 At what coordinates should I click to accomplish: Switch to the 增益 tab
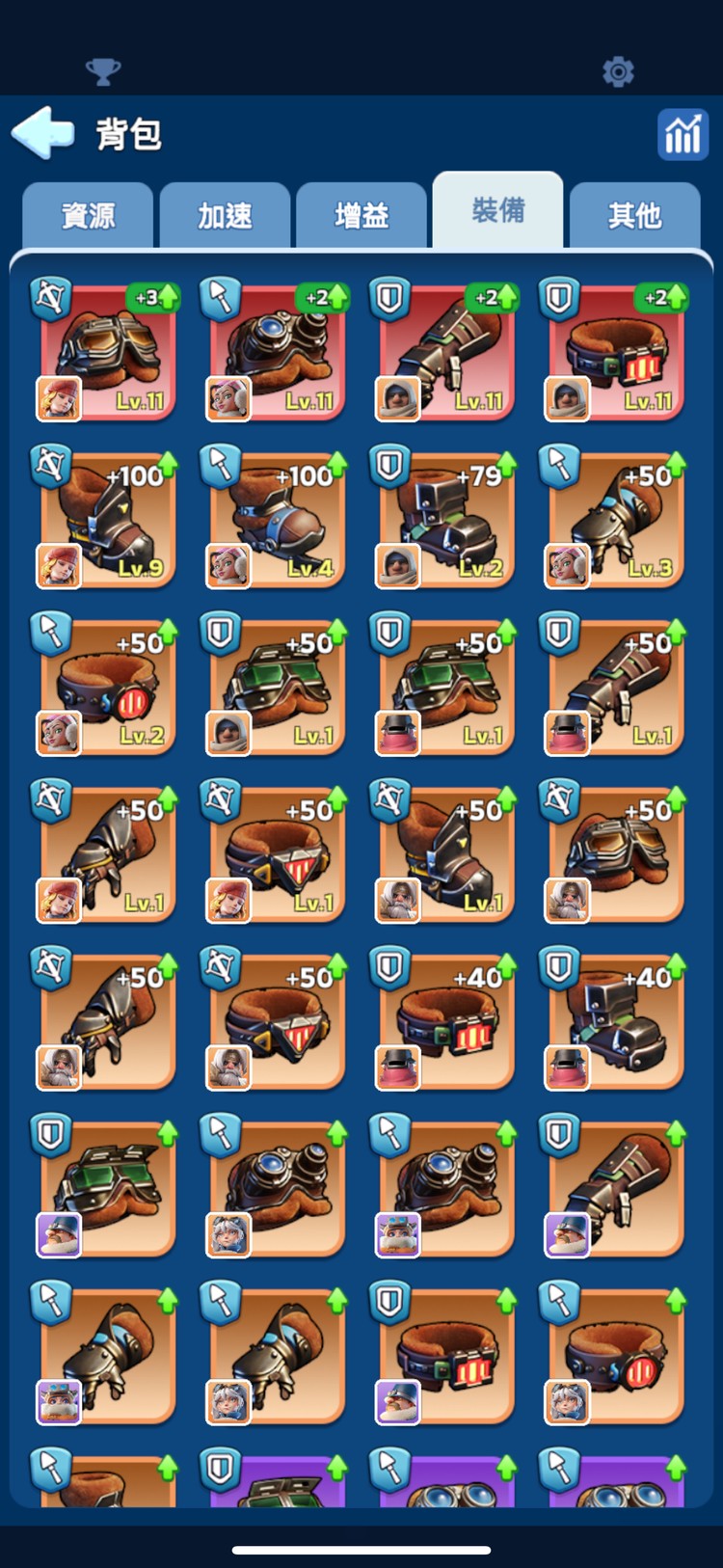point(361,215)
